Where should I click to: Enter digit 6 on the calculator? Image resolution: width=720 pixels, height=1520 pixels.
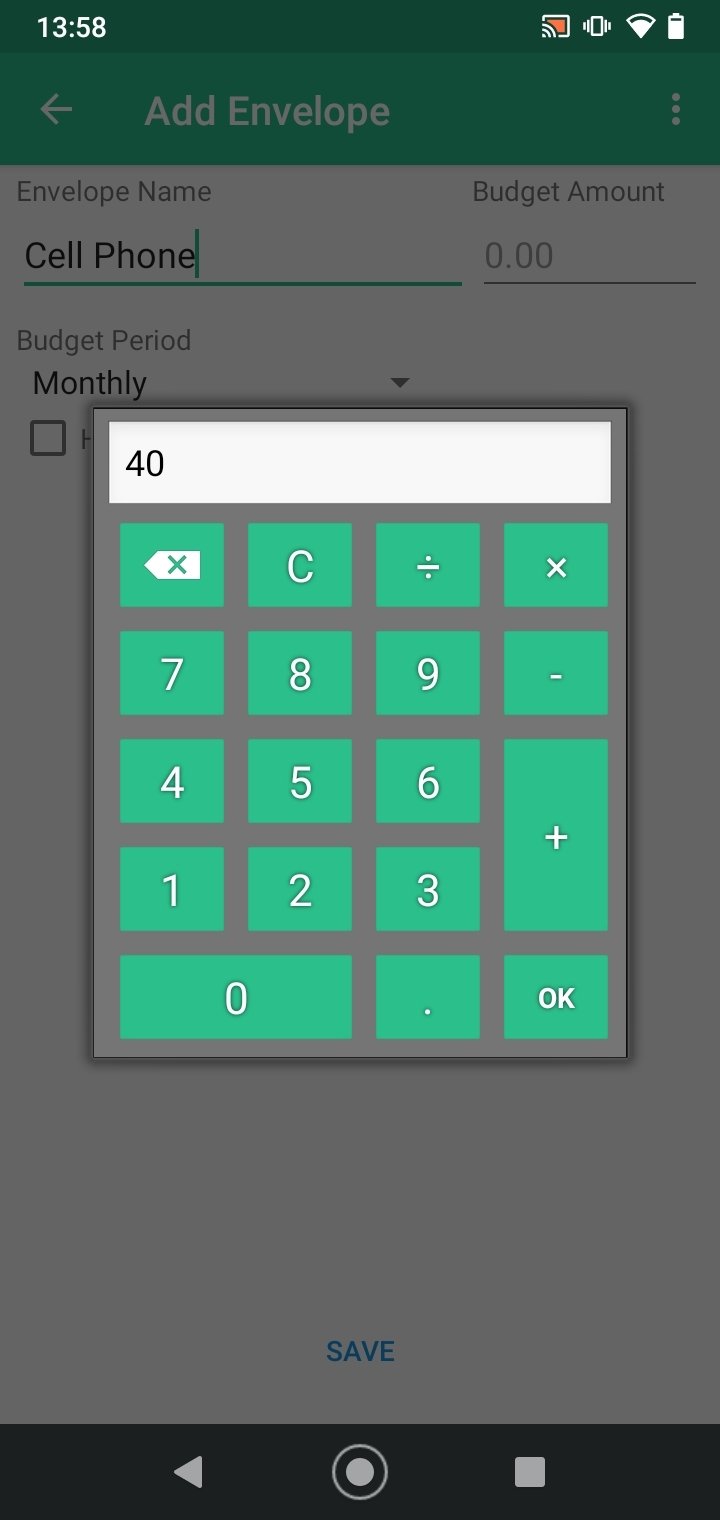428,781
